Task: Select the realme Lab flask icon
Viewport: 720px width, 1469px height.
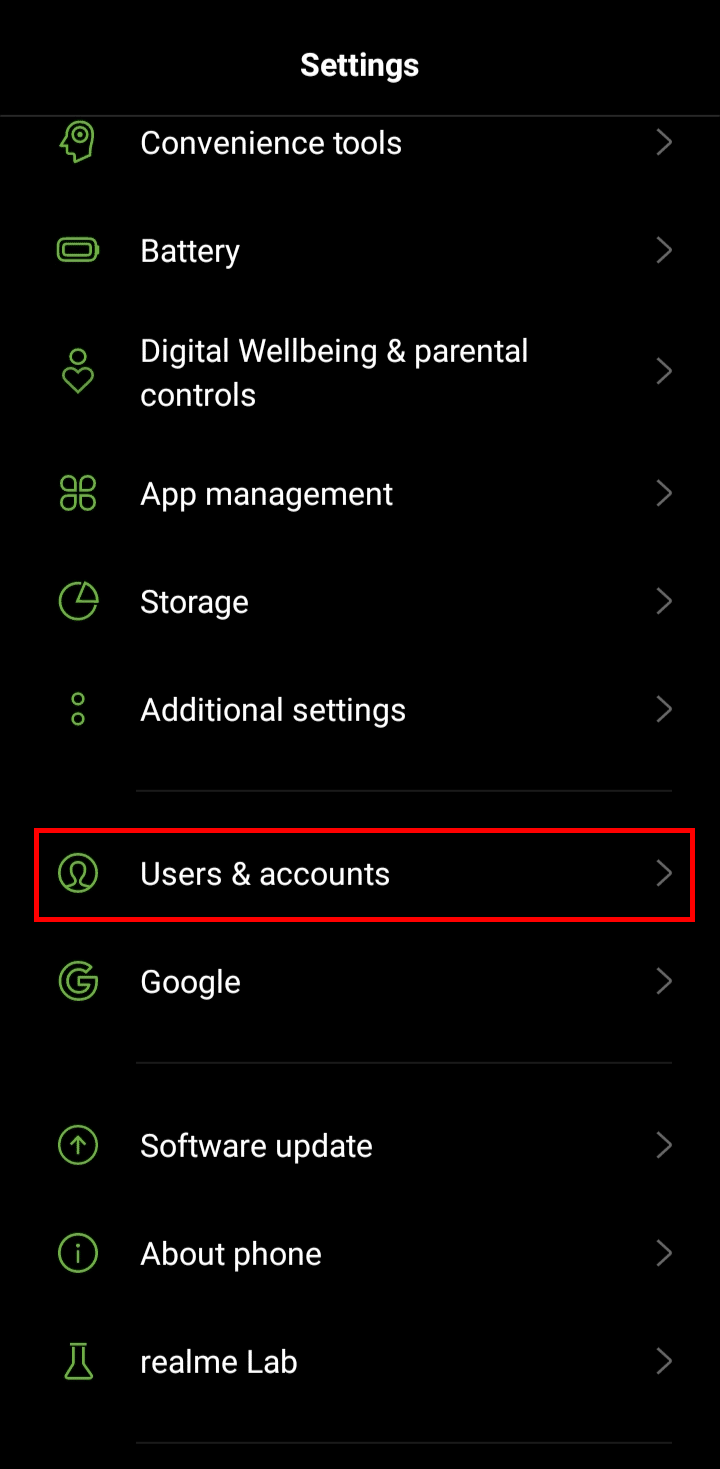Action: [77, 1361]
